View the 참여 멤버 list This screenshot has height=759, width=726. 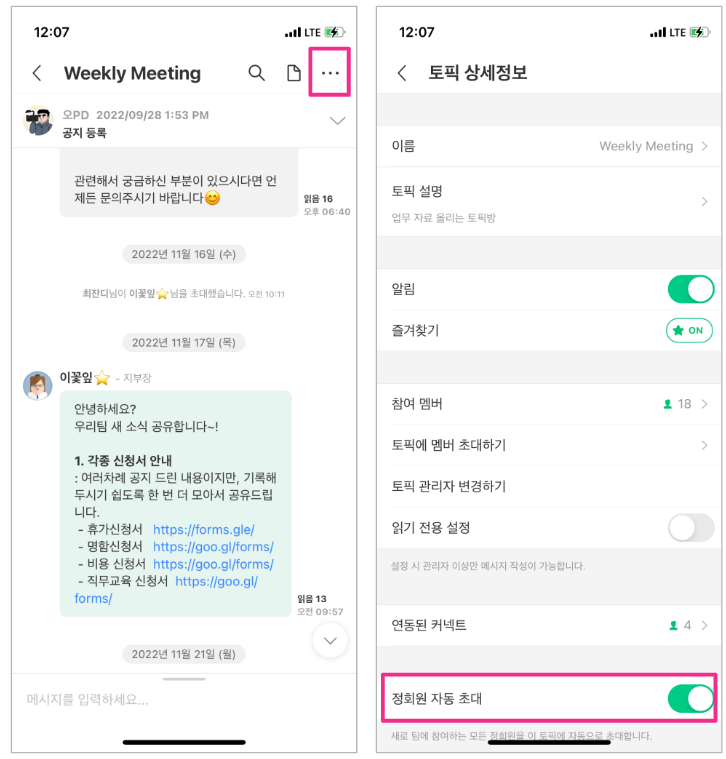point(548,404)
